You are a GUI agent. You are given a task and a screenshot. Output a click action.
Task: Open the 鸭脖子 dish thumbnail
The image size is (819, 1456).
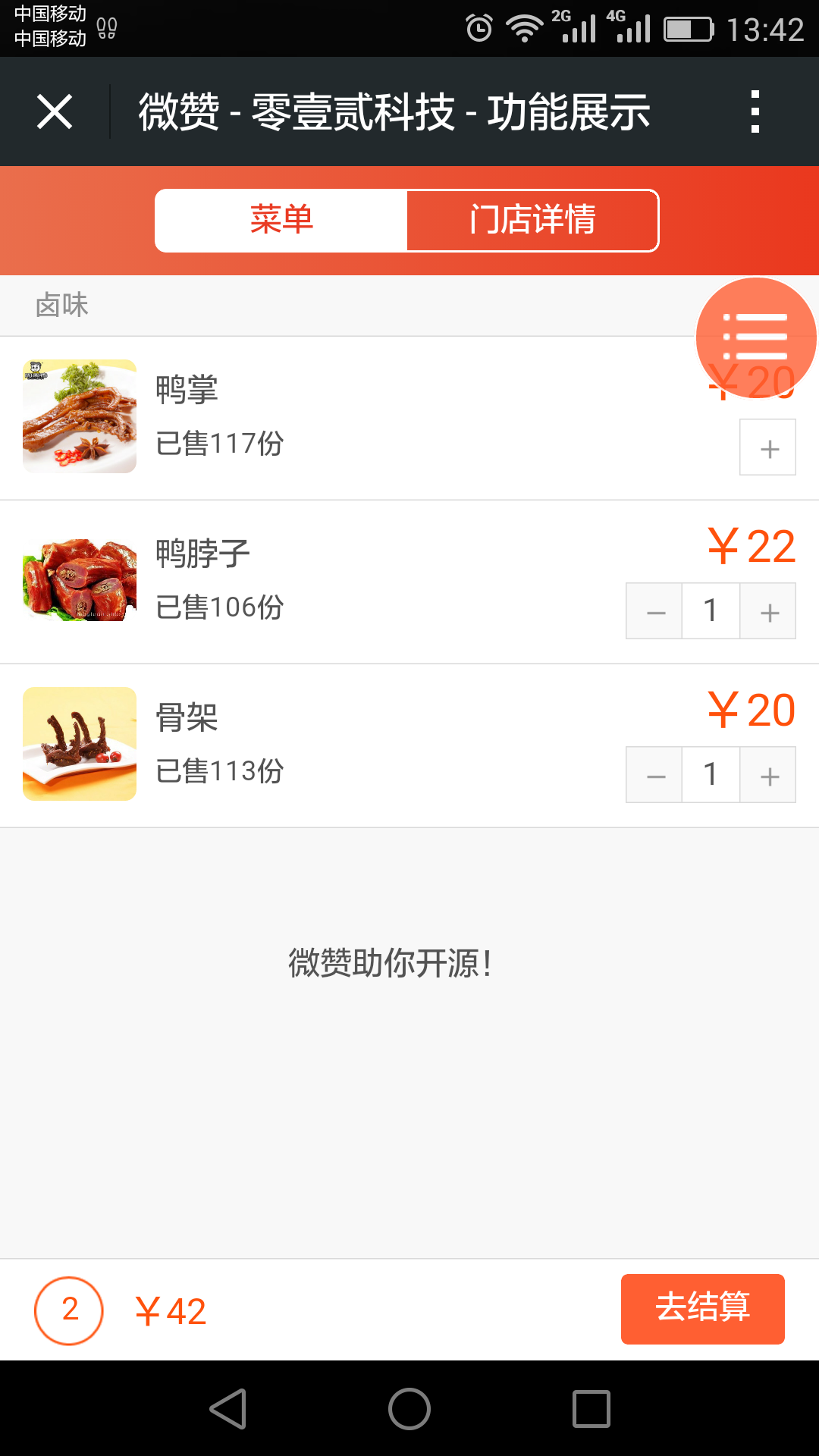80,580
